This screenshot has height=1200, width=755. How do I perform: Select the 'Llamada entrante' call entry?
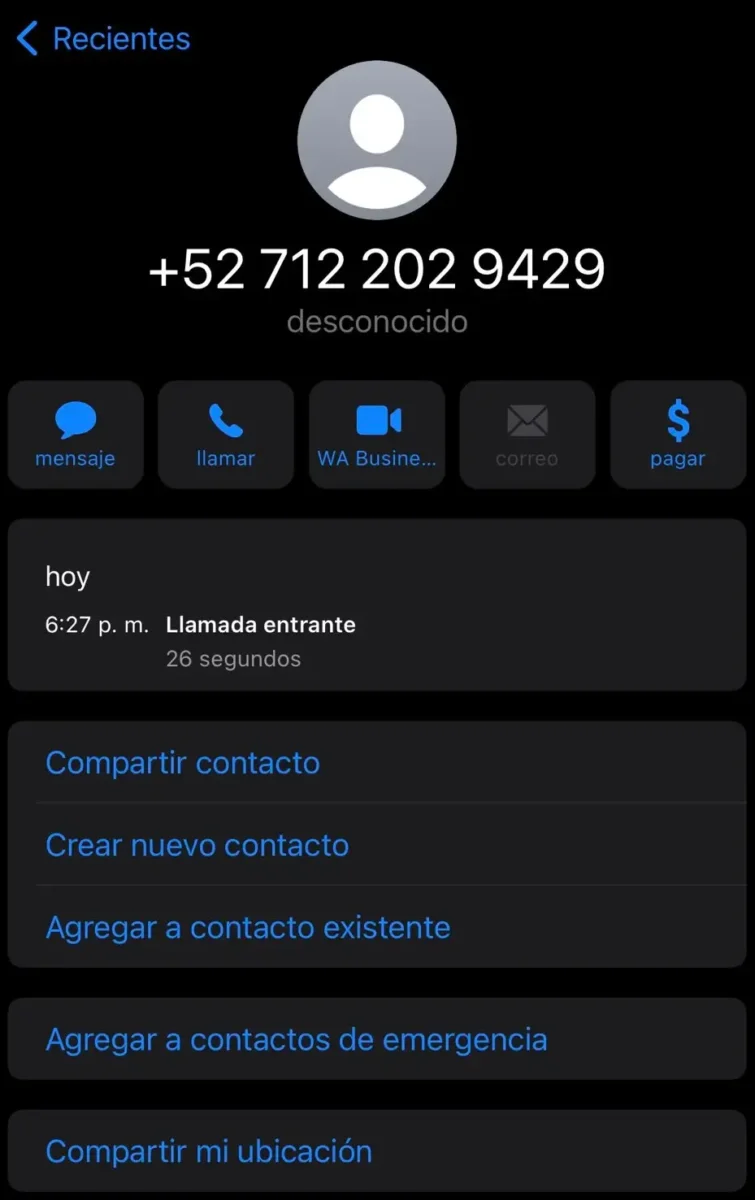point(260,625)
